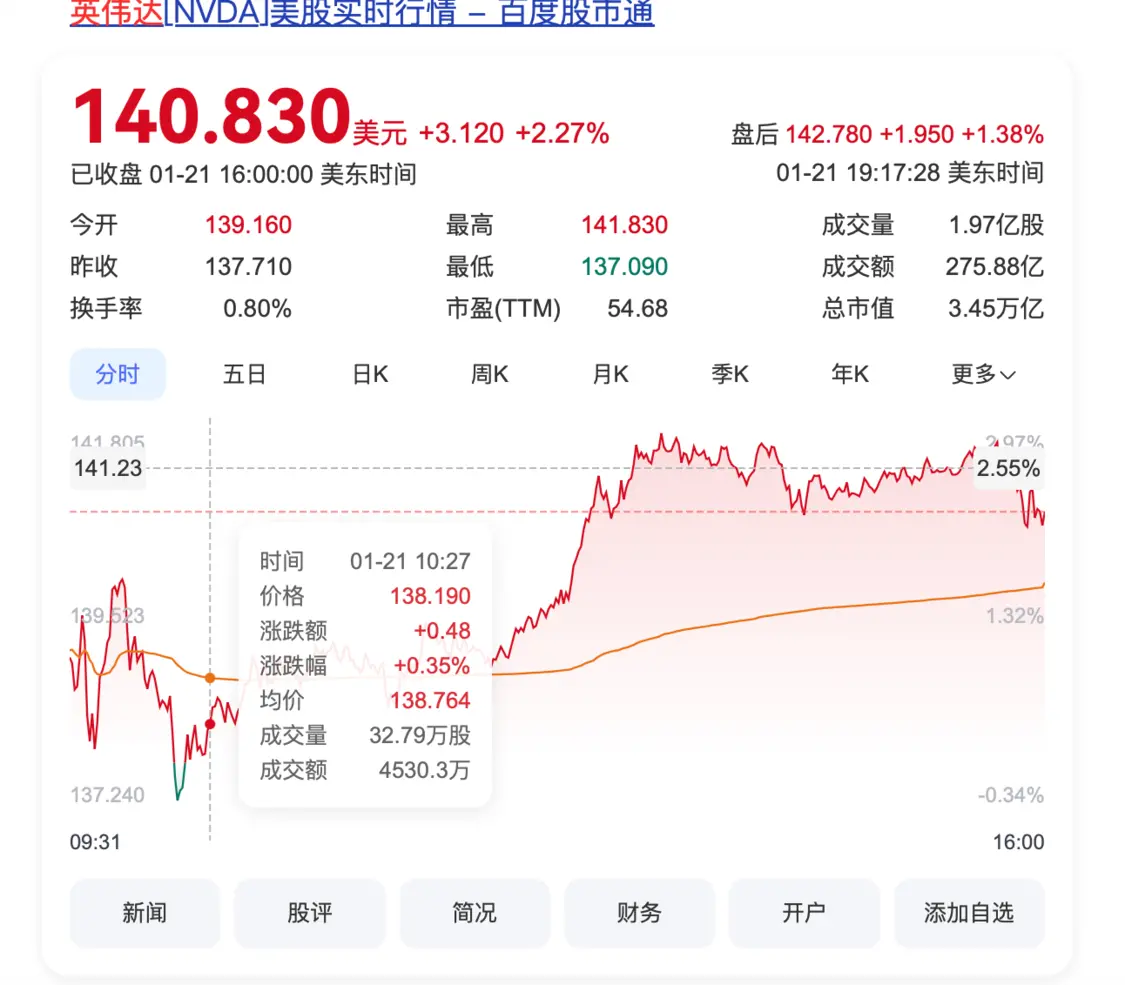The width and height of the screenshot is (1125, 985).
Task: Expand the 更多 chart options dropdown
Action: [983, 375]
